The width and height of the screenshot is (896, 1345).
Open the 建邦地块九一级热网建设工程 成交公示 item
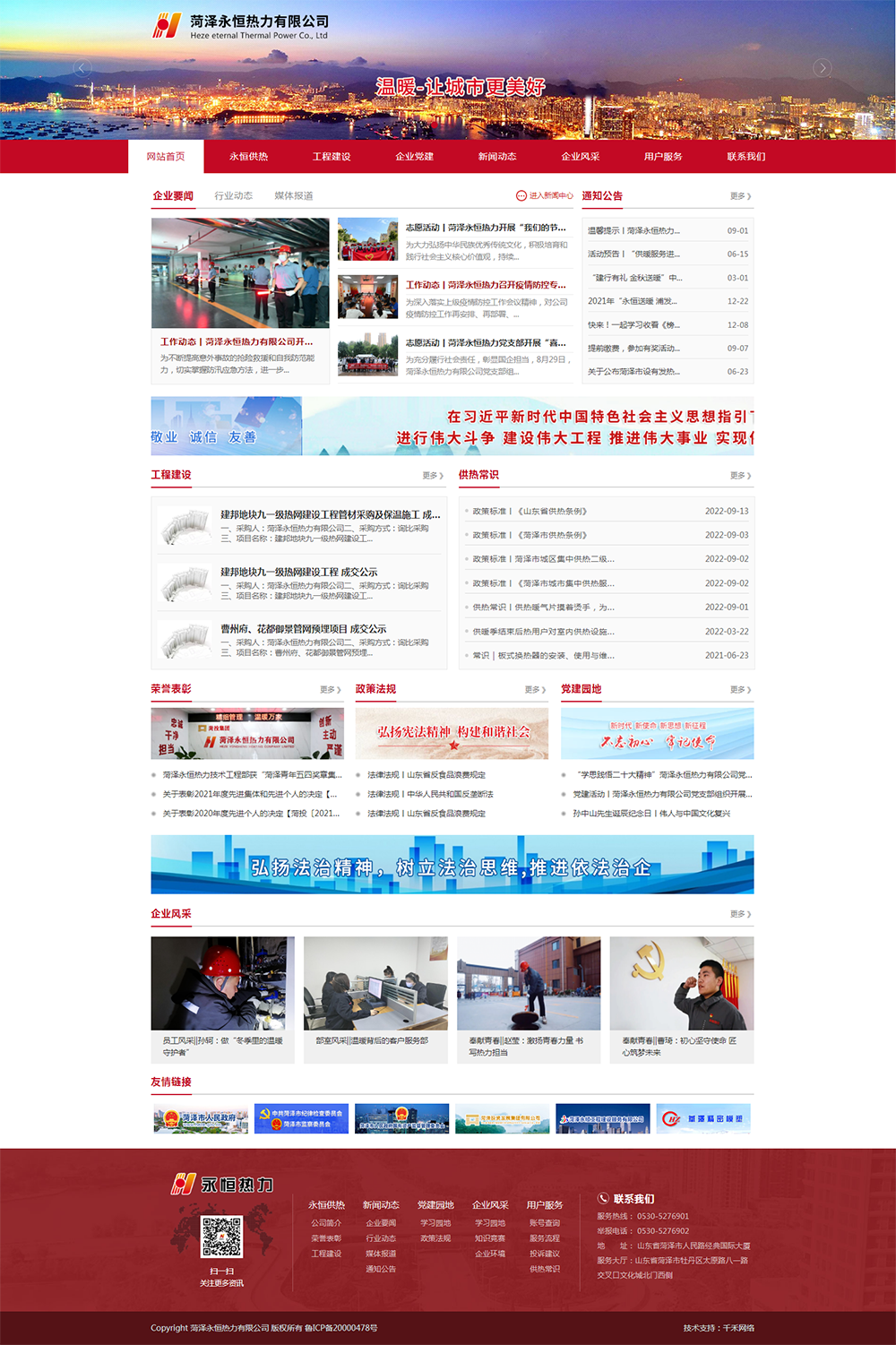tap(299, 572)
